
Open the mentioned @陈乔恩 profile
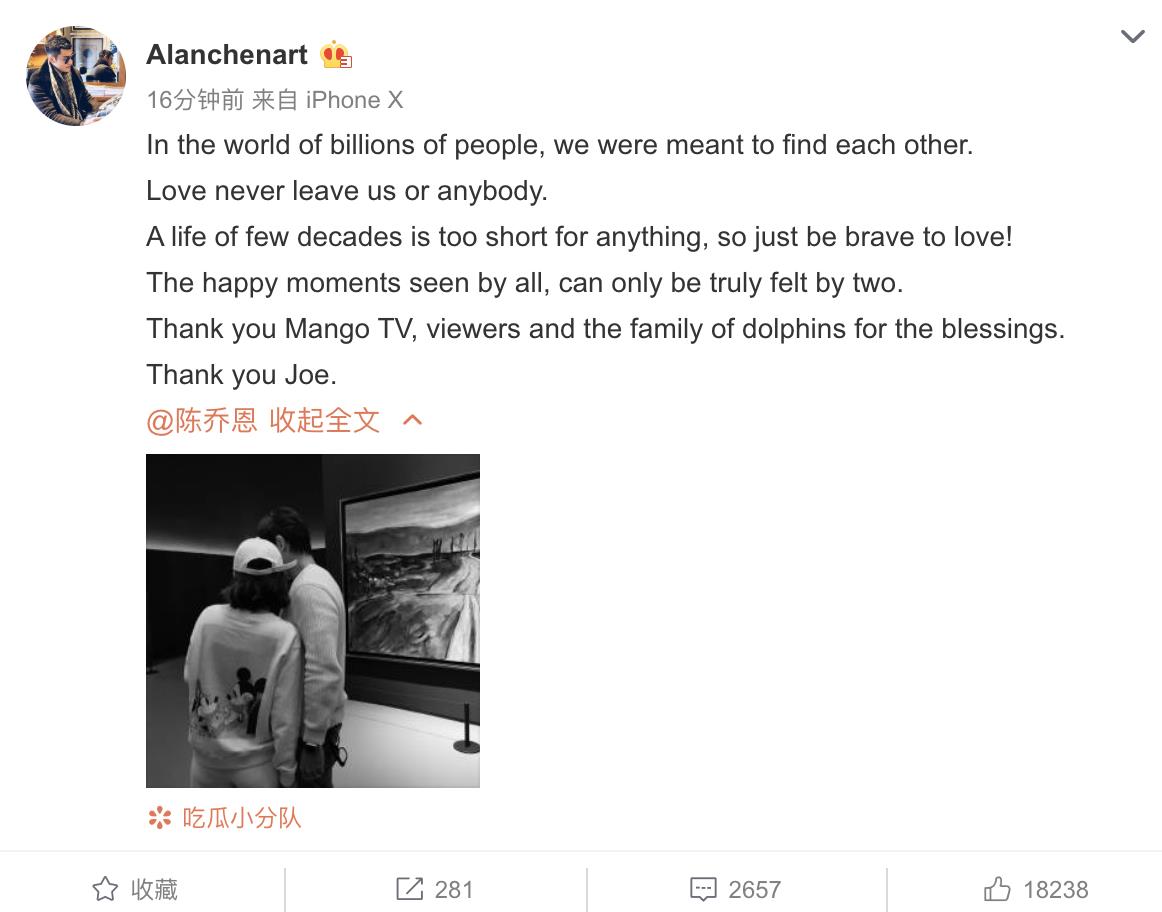click(202, 420)
